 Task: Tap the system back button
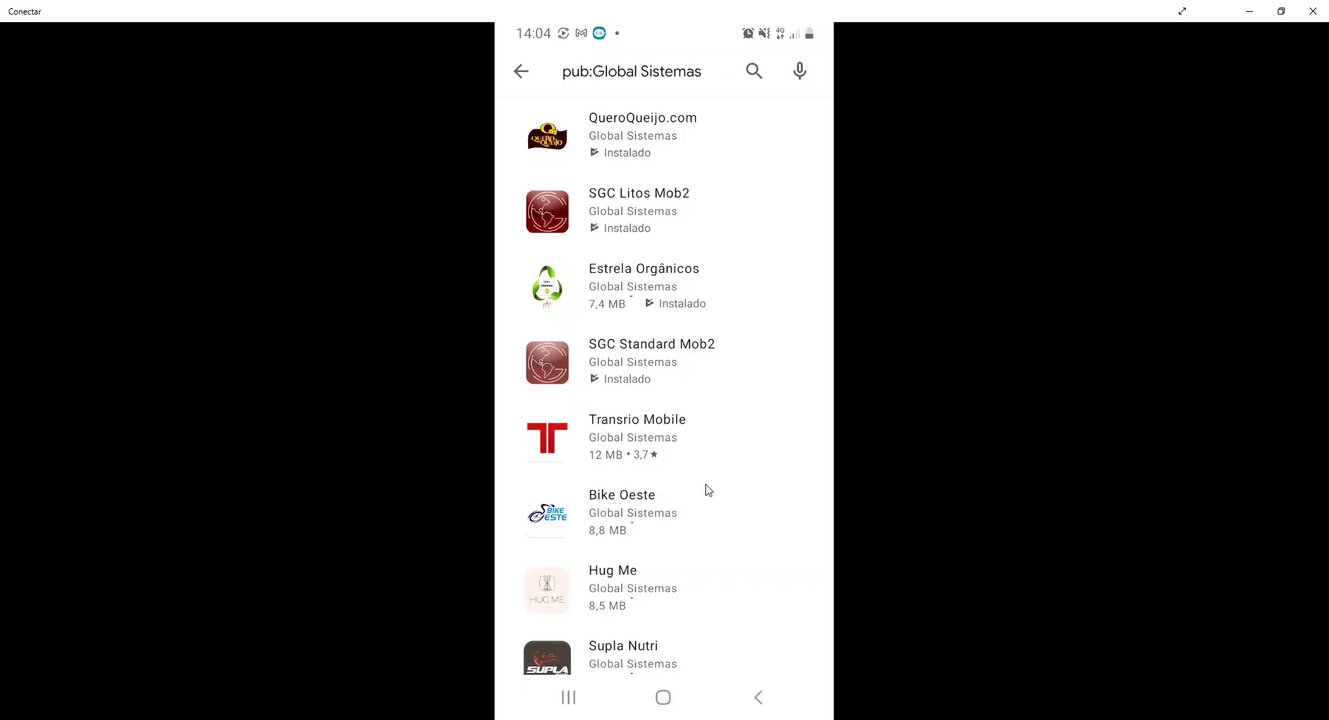click(x=758, y=697)
